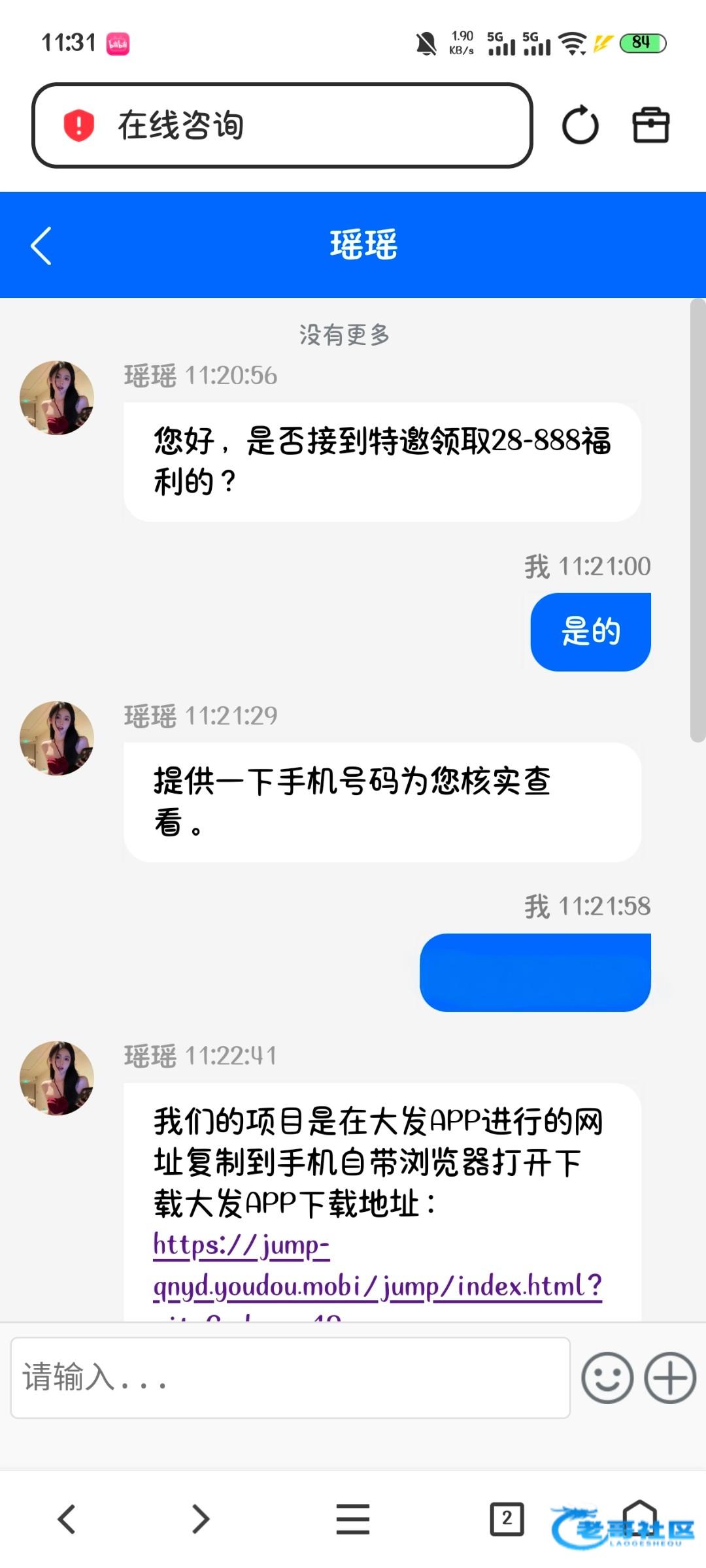Image resolution: width=706 pixels, height=1568 pixels.
Task: Go forward with the browser forward arrow
Action: [x=201, y=1518]
